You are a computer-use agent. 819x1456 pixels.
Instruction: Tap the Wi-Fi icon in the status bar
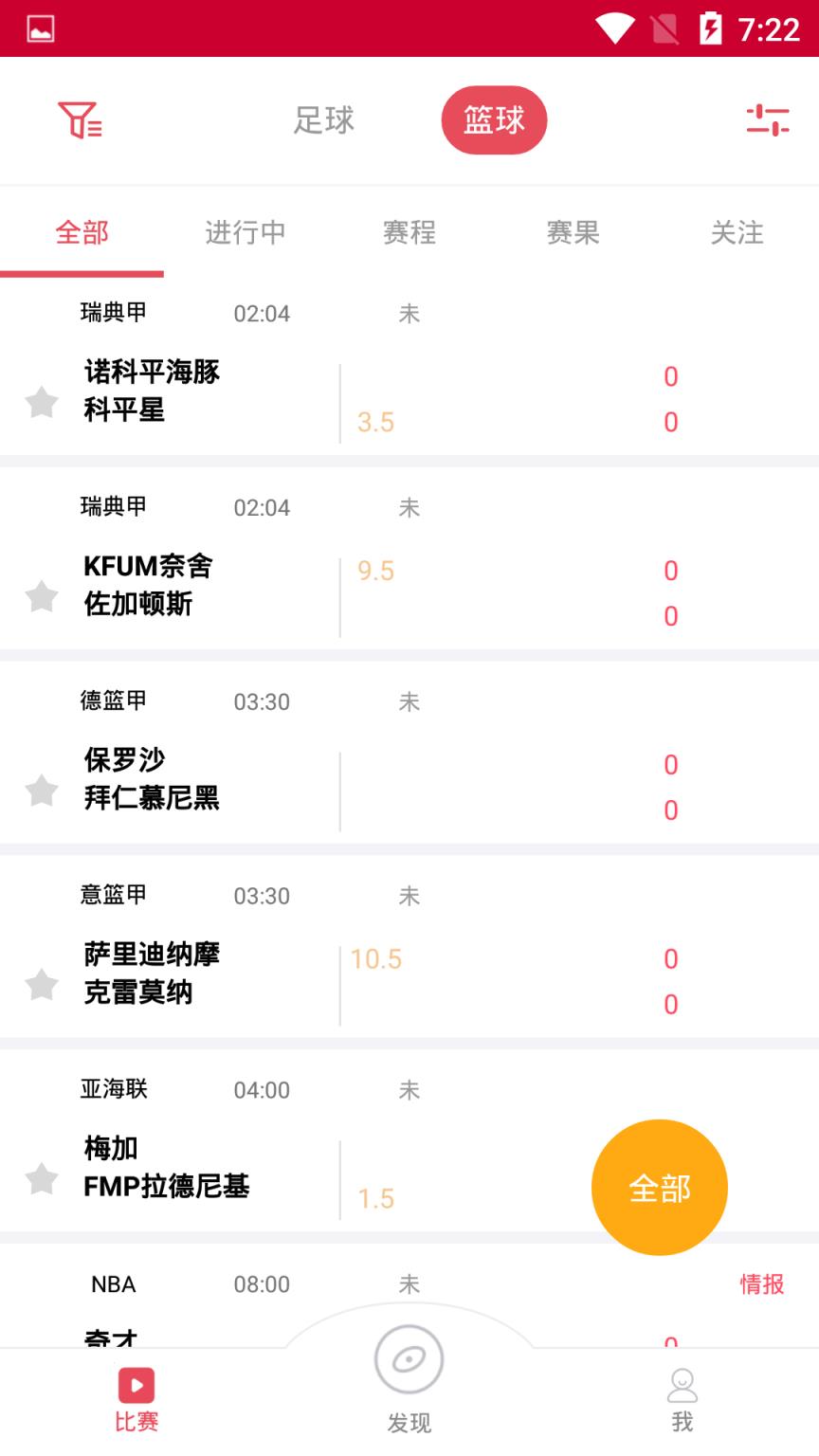point(615,29)
